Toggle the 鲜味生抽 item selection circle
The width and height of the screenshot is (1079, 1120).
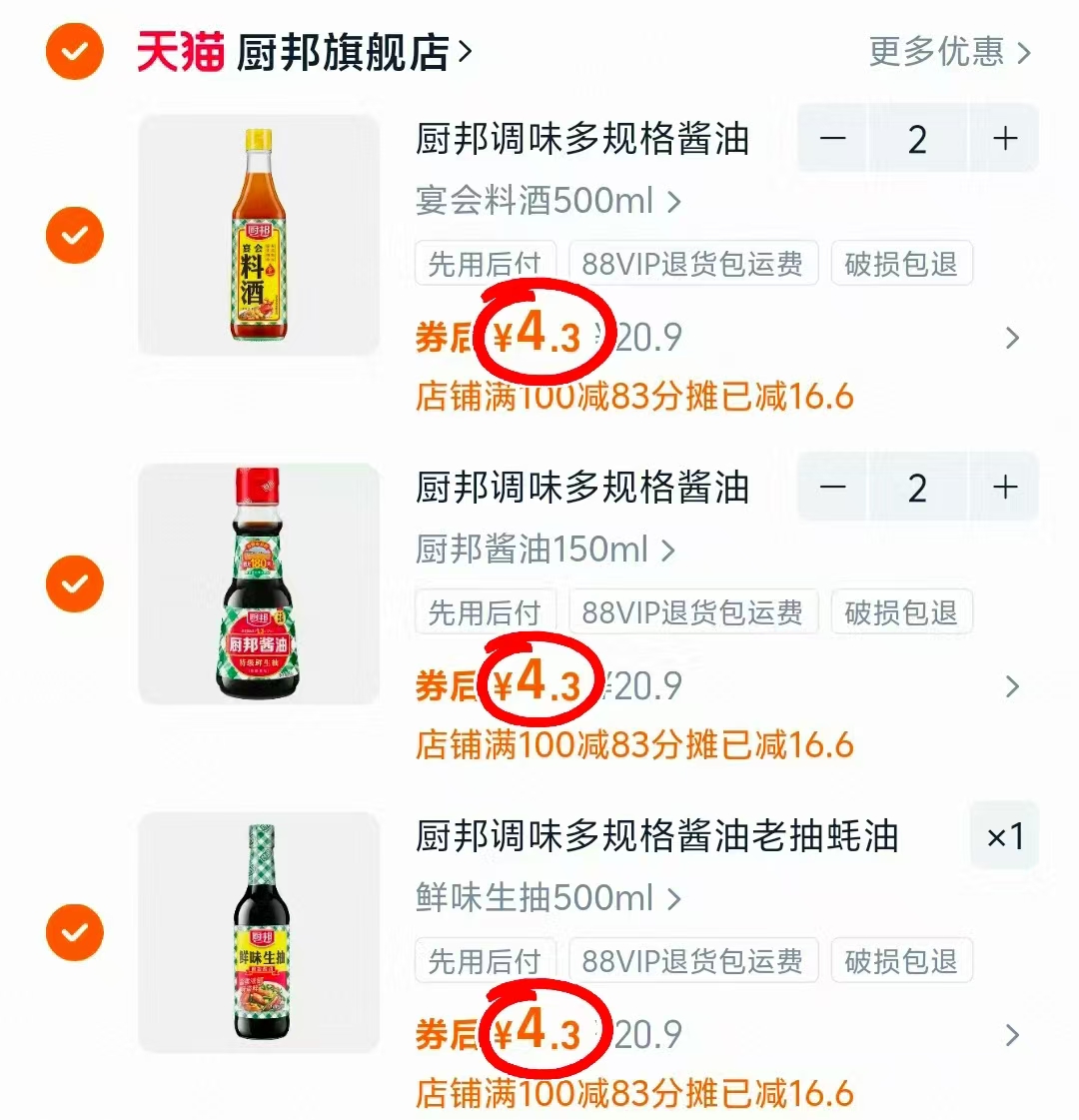[74, 932]
